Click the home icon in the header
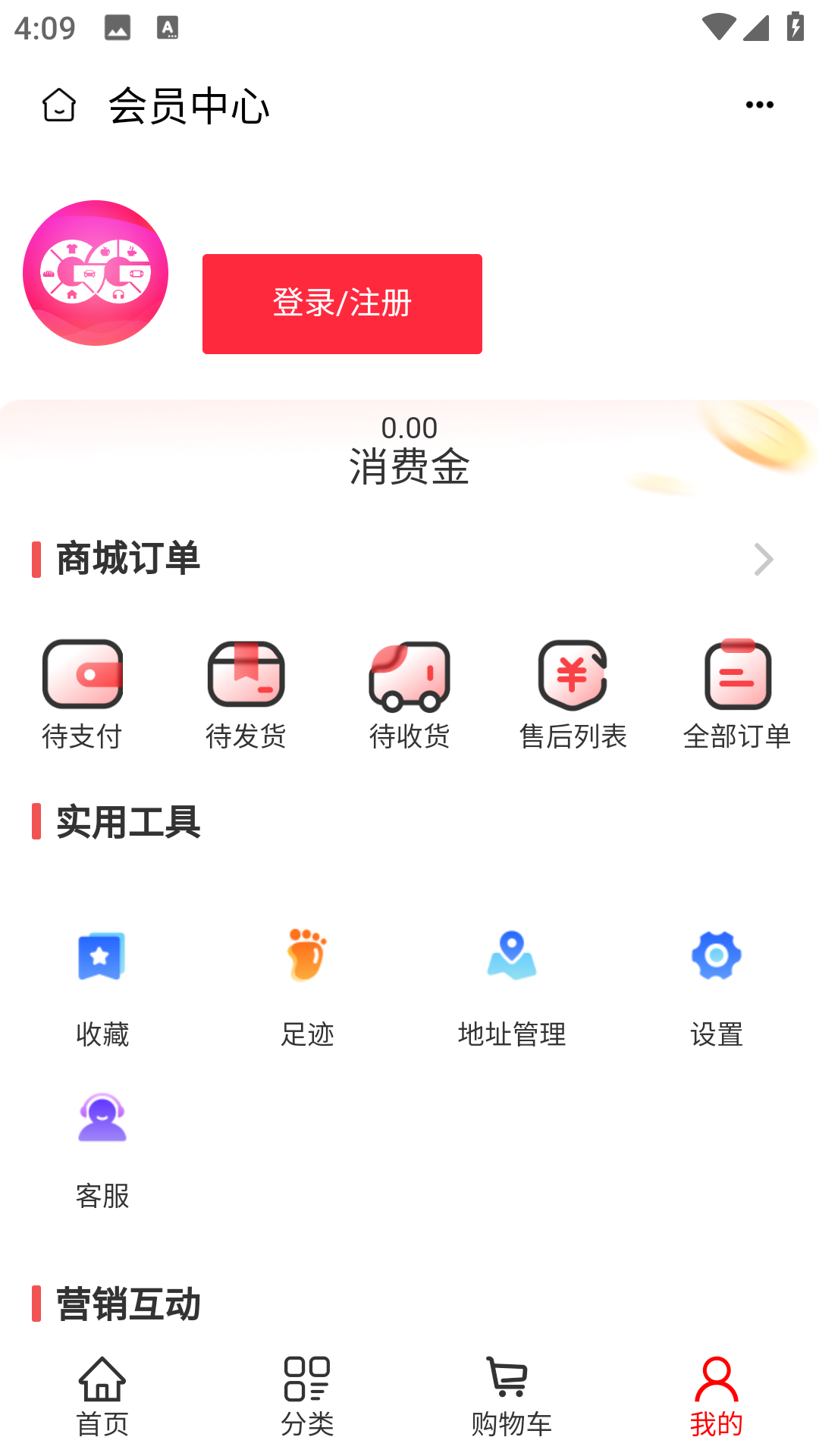Screen dimensions: 819x1456 (59, 105)
